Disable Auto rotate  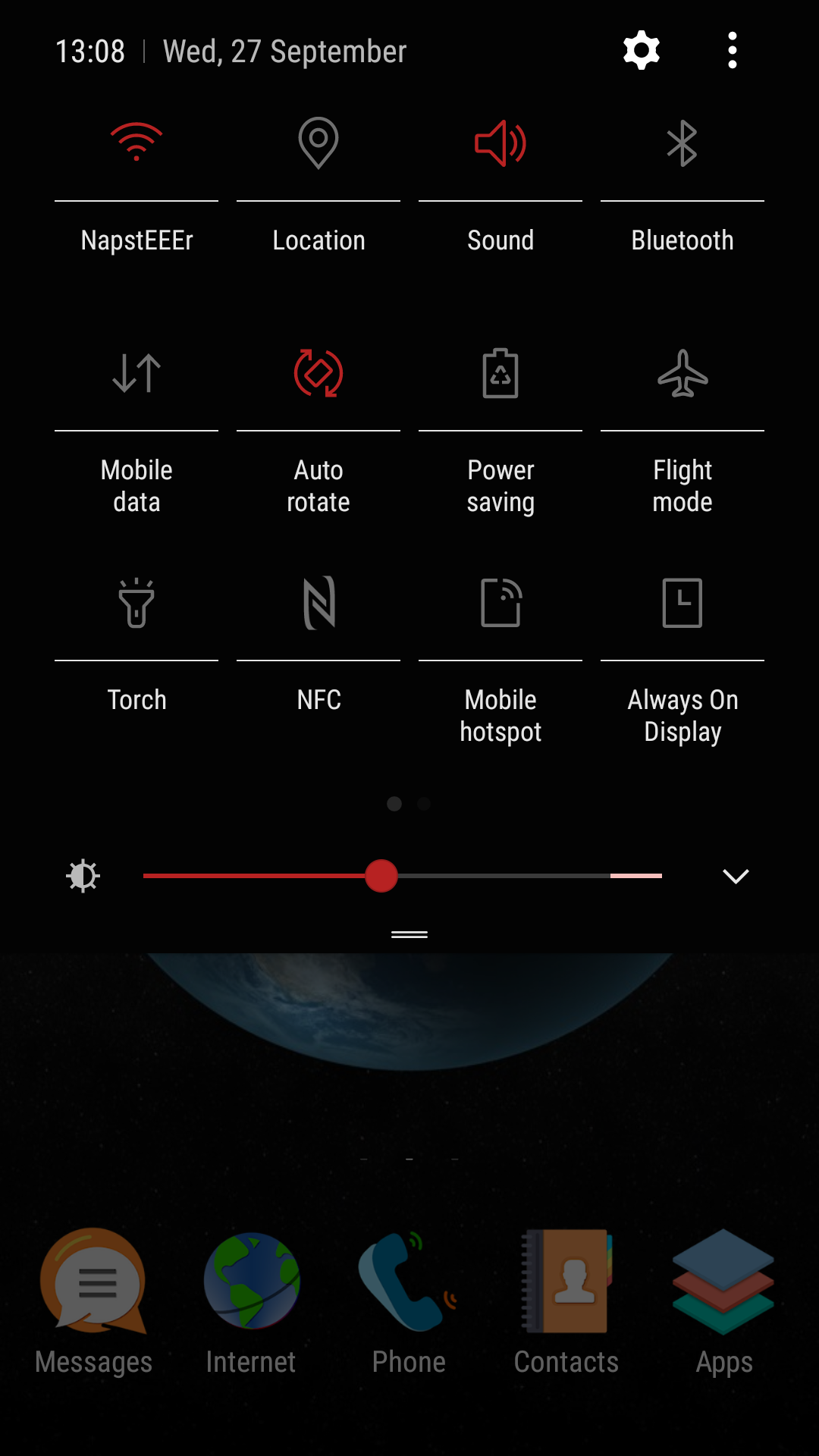click(x=318, y=373)
